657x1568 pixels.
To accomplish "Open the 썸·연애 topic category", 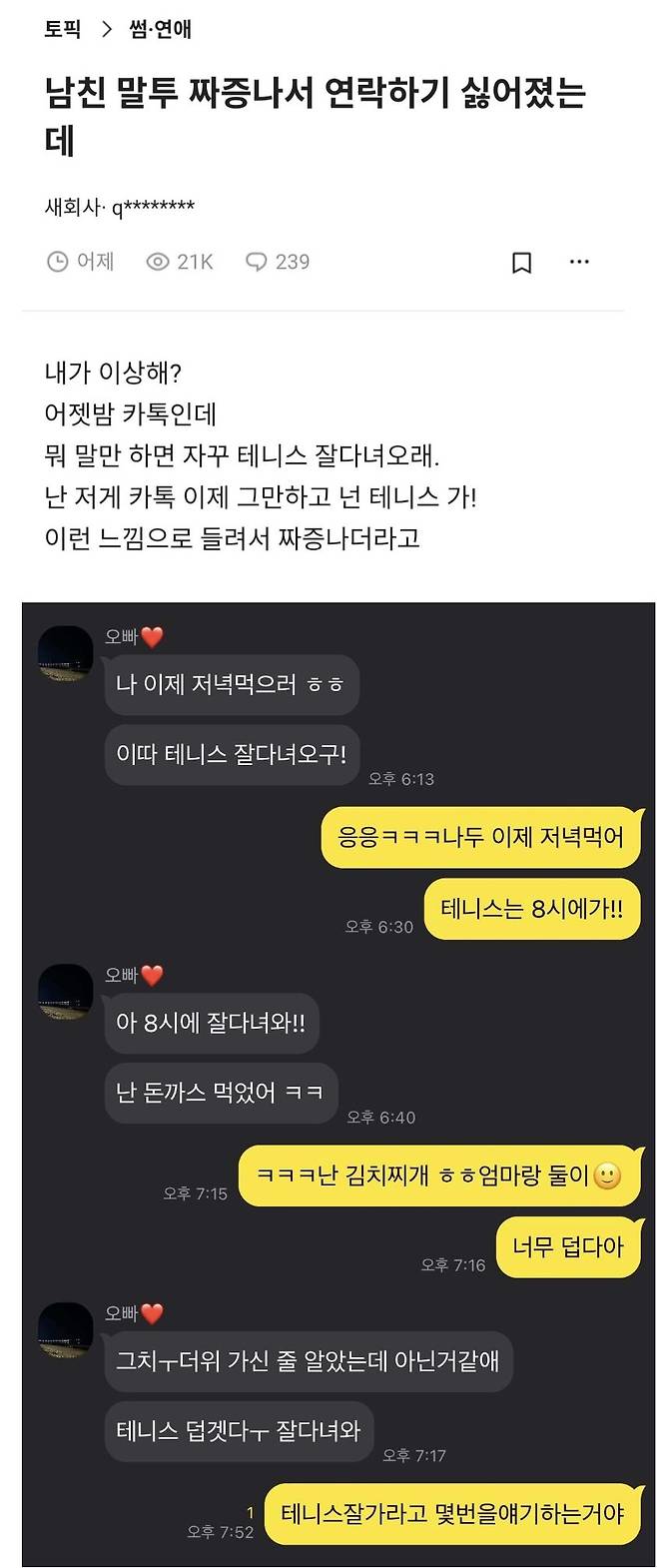I will click(x=160, y=29).
